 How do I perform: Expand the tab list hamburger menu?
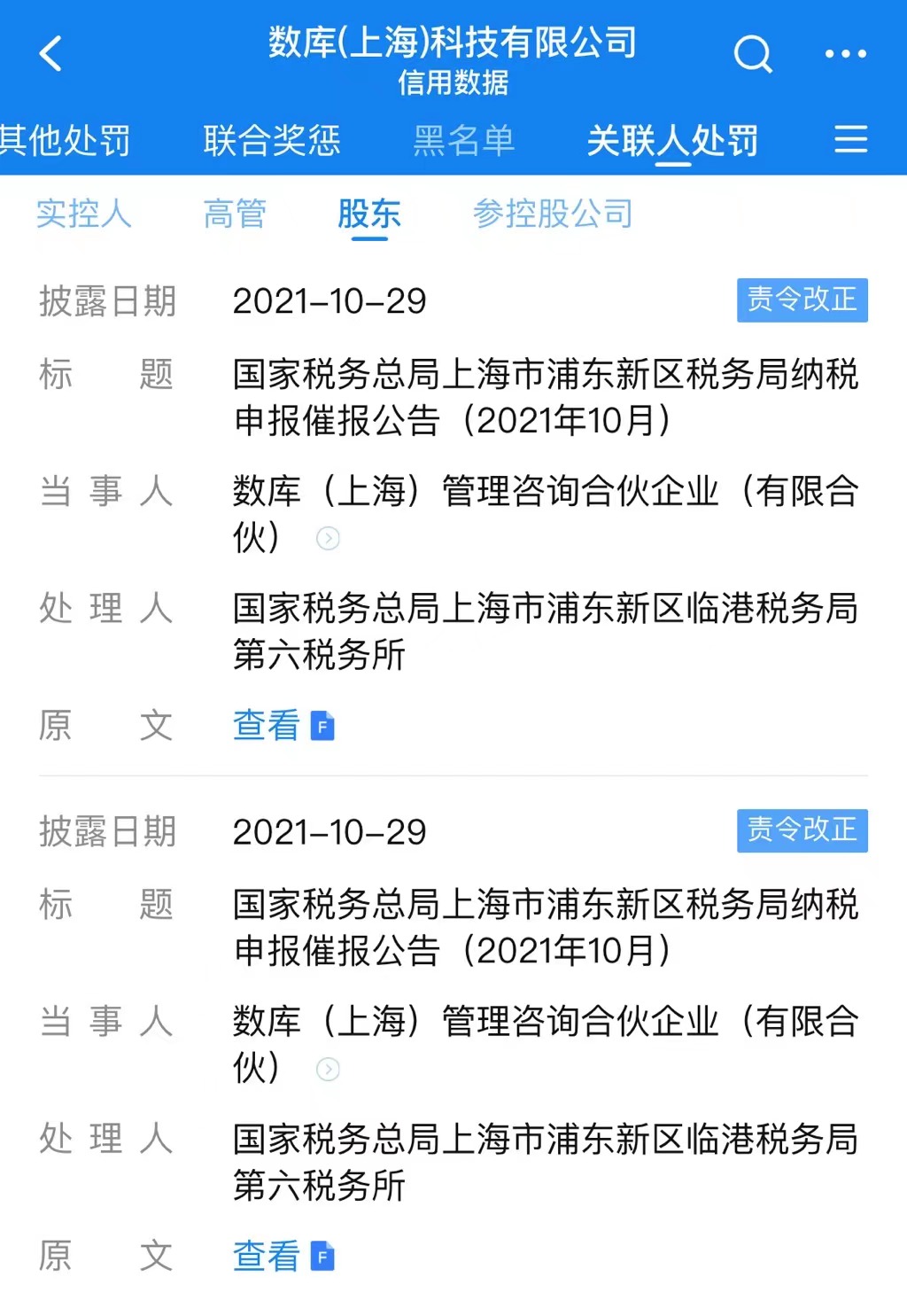pos(850,139)
